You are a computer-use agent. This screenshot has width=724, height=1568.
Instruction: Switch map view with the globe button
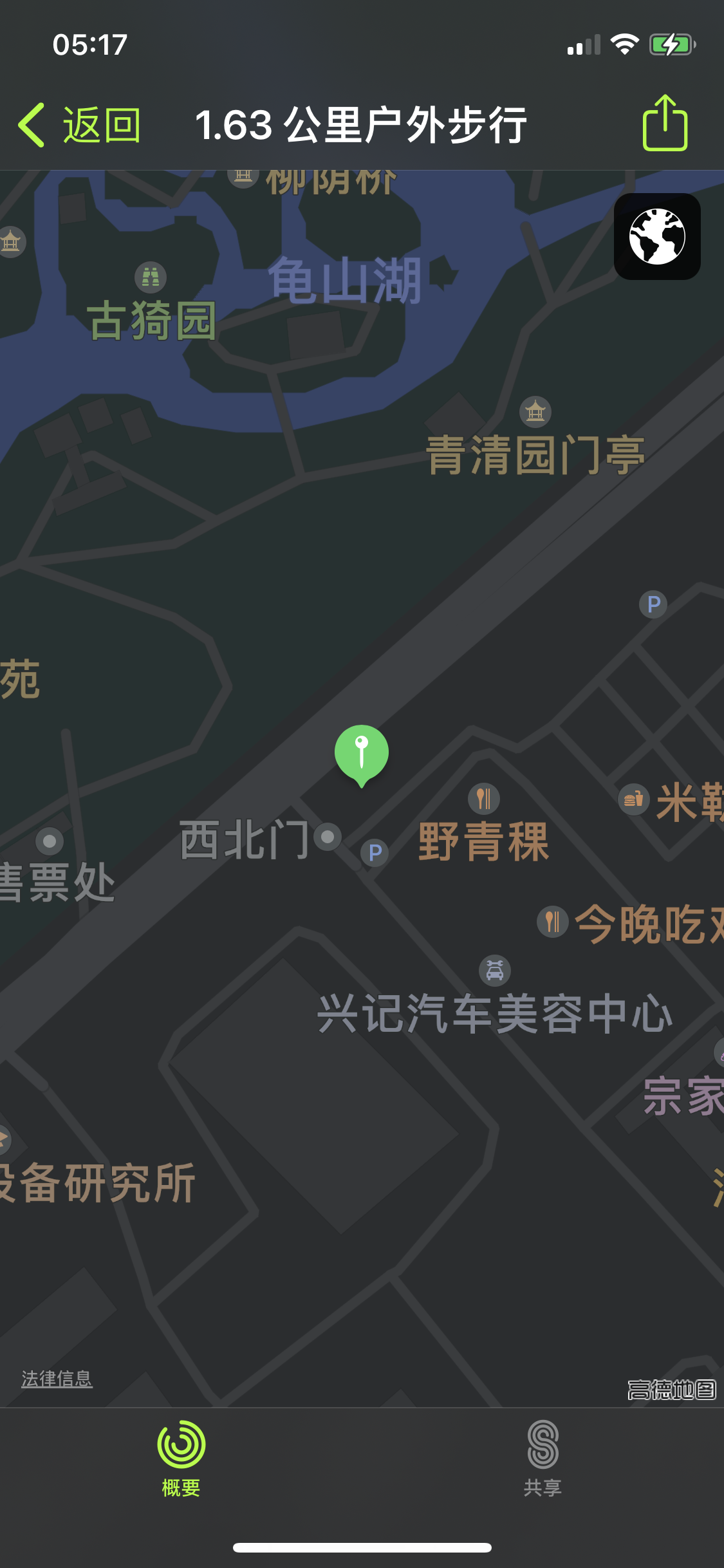[657, 236]
